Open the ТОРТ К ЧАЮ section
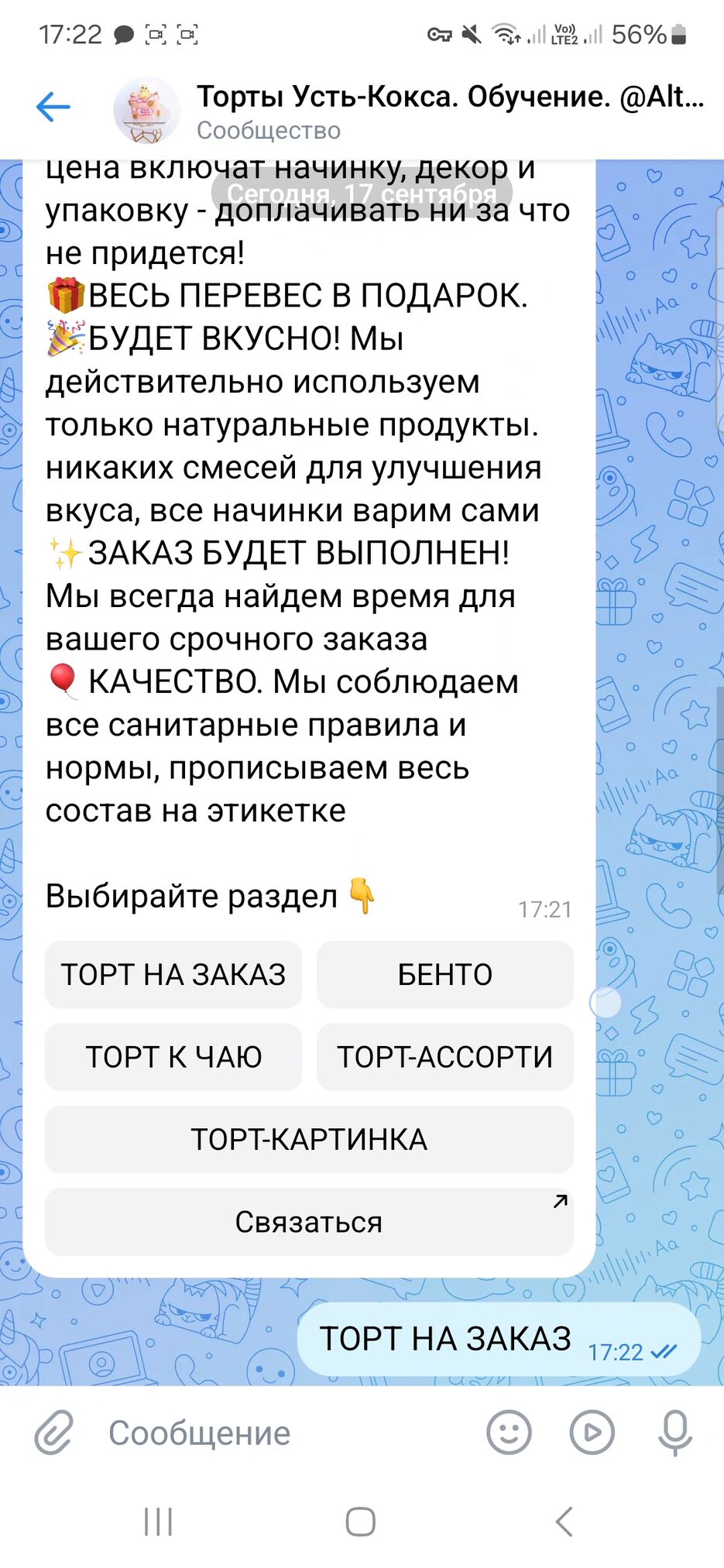The image size is (724, 1568). coord(173,1057)
